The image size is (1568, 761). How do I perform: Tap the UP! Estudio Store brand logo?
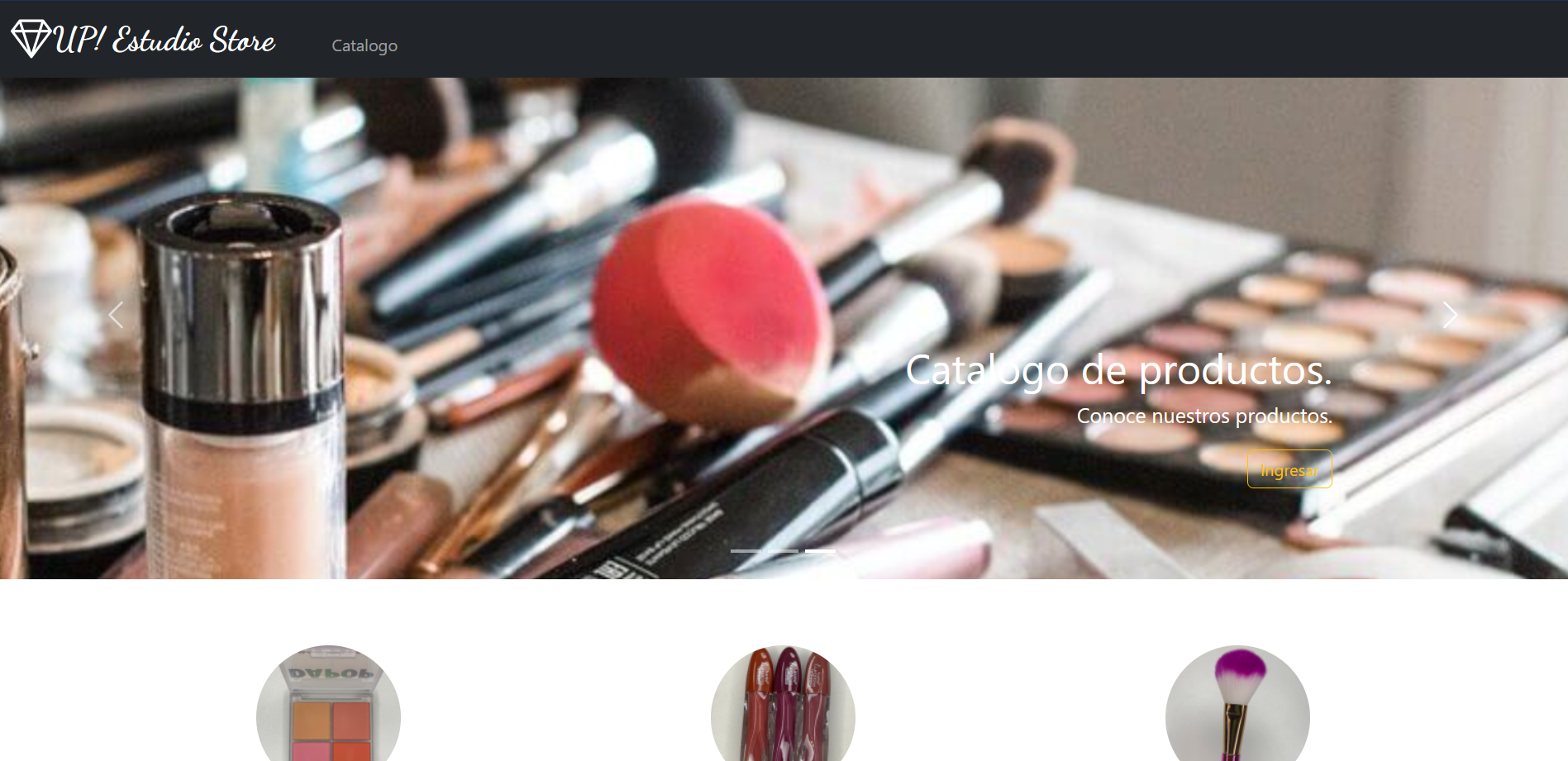coord(143,39)
